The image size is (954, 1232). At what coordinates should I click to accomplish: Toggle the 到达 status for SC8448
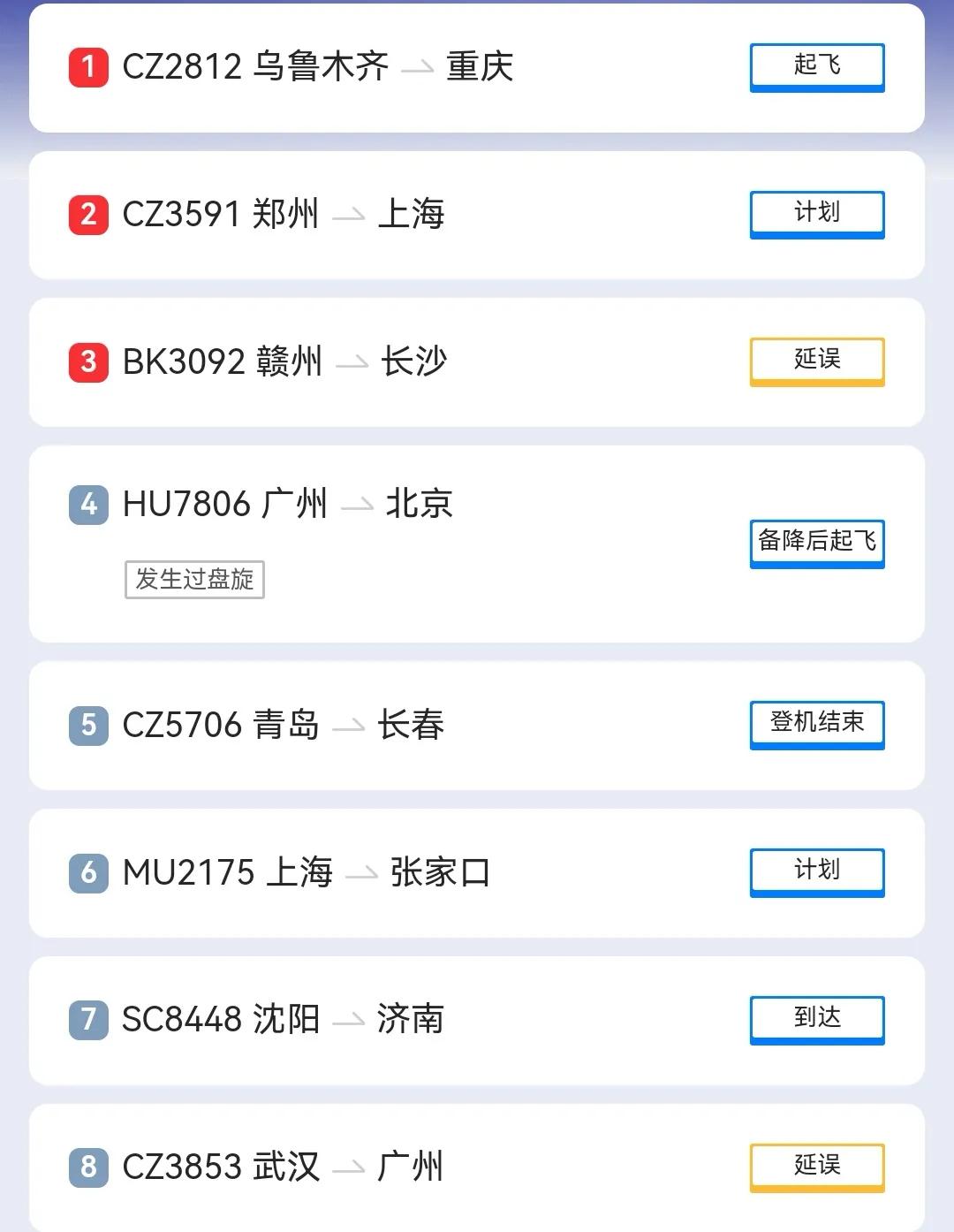tap(816, 1019)
